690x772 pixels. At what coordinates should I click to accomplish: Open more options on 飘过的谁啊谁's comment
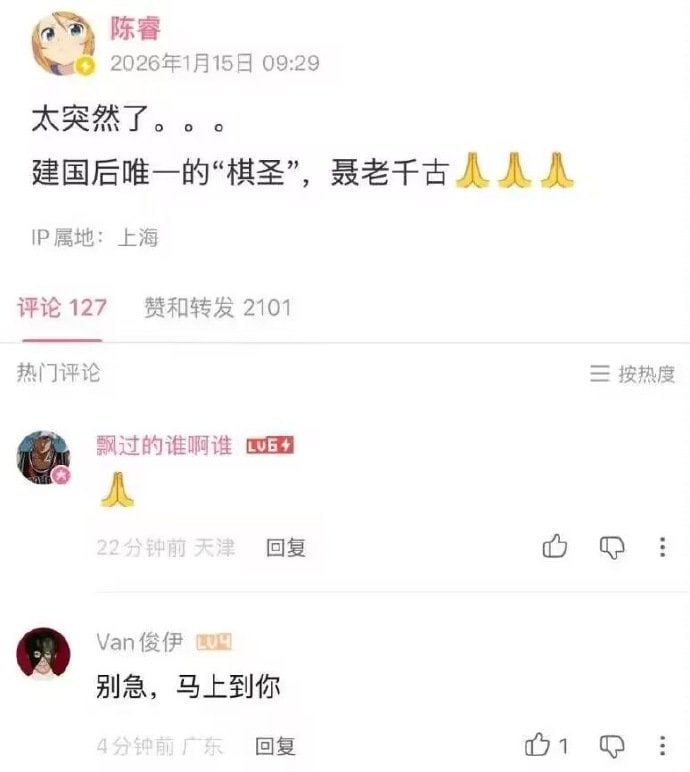(x=662, y=547)
